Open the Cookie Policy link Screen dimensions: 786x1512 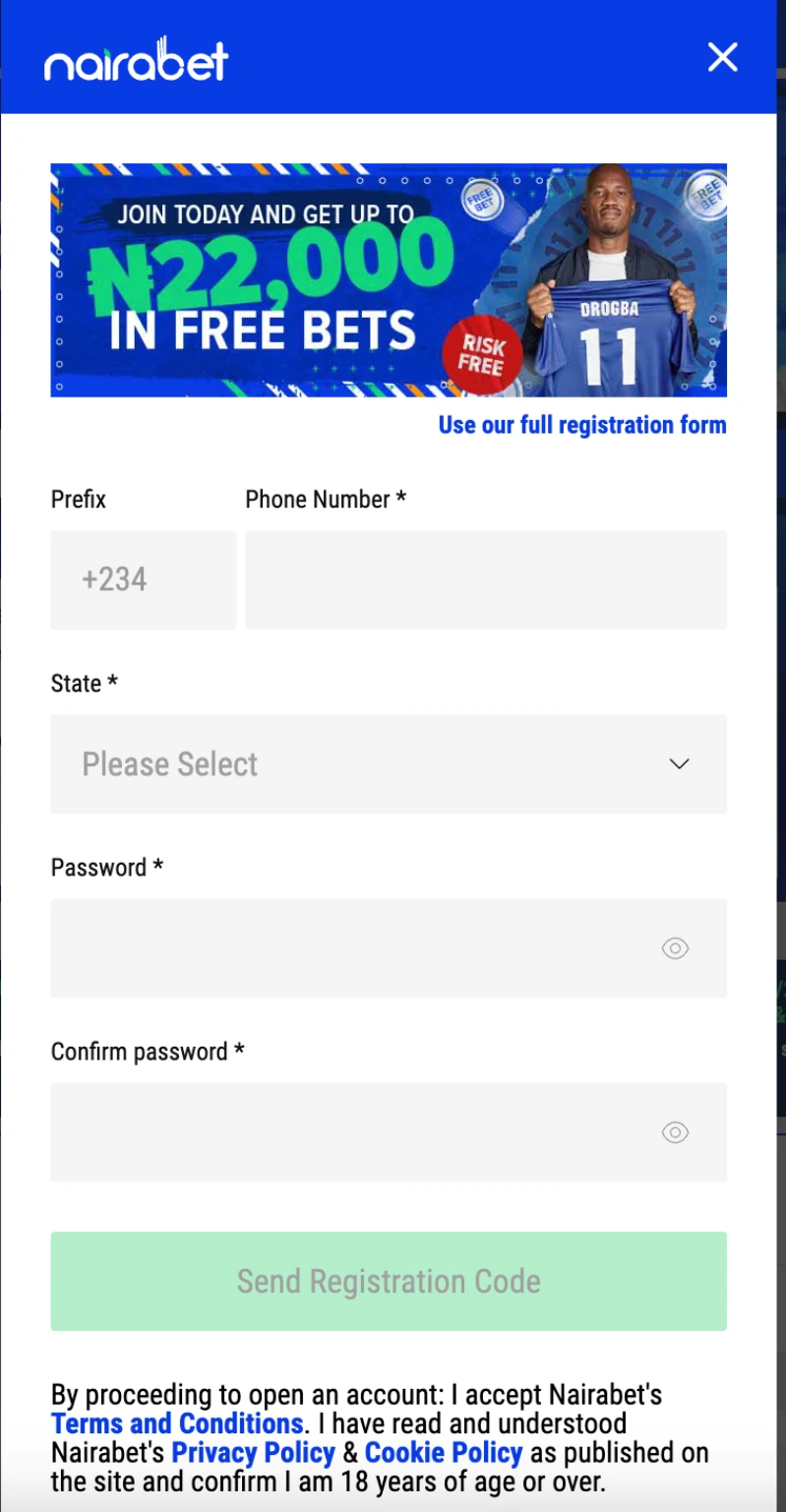pos(443,1453)
